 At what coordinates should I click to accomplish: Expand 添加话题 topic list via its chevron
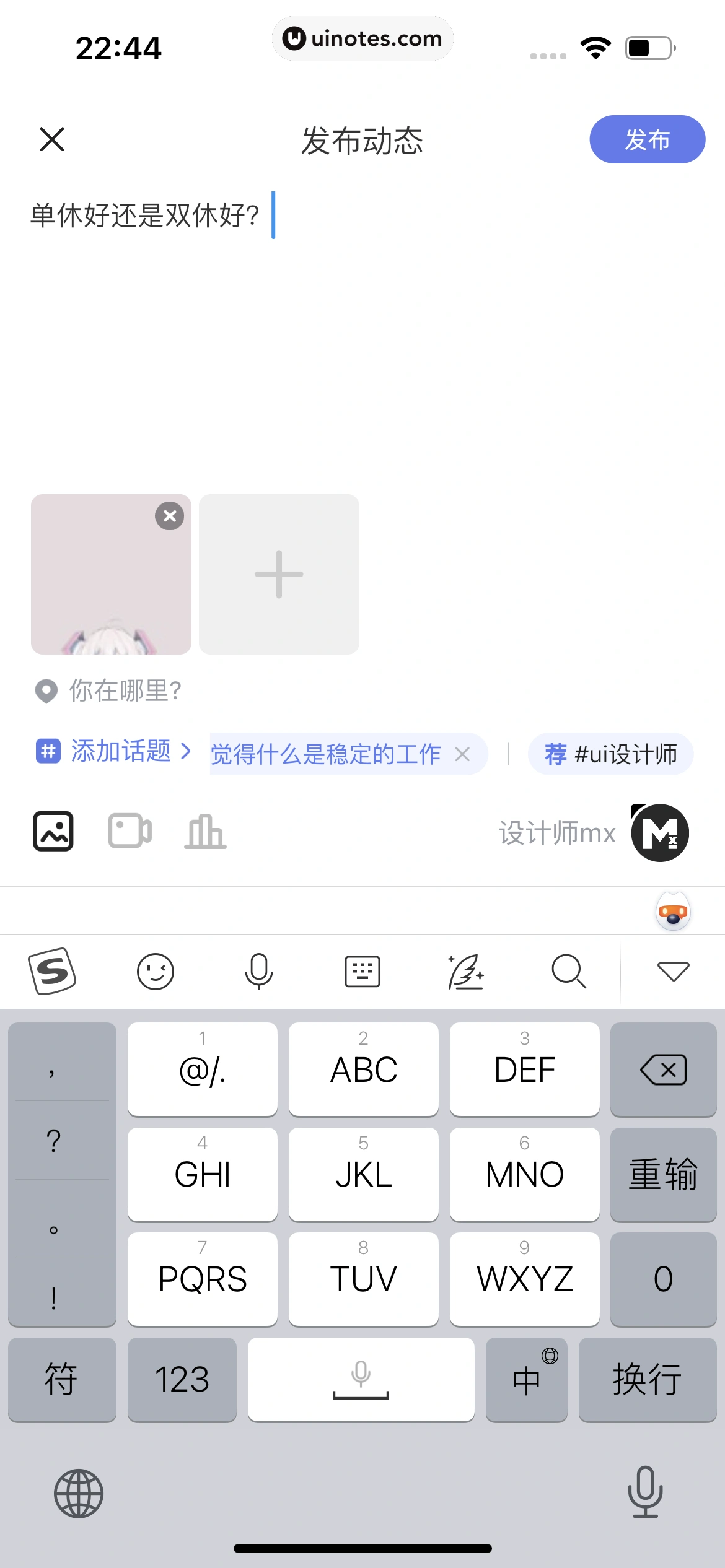187,752
